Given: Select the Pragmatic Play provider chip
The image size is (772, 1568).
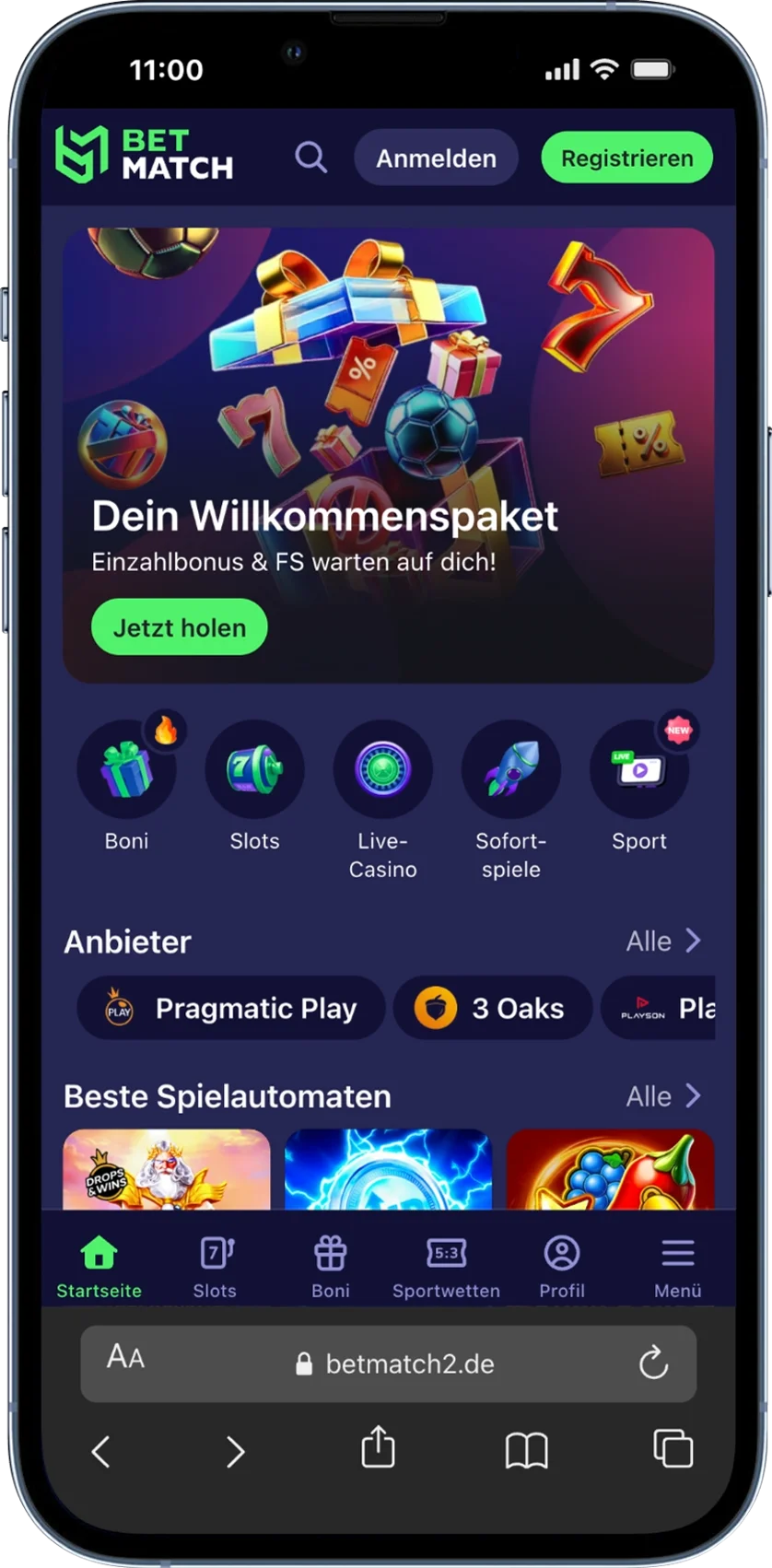Looking at the screenshot, I should click(x=230, y=1008).
